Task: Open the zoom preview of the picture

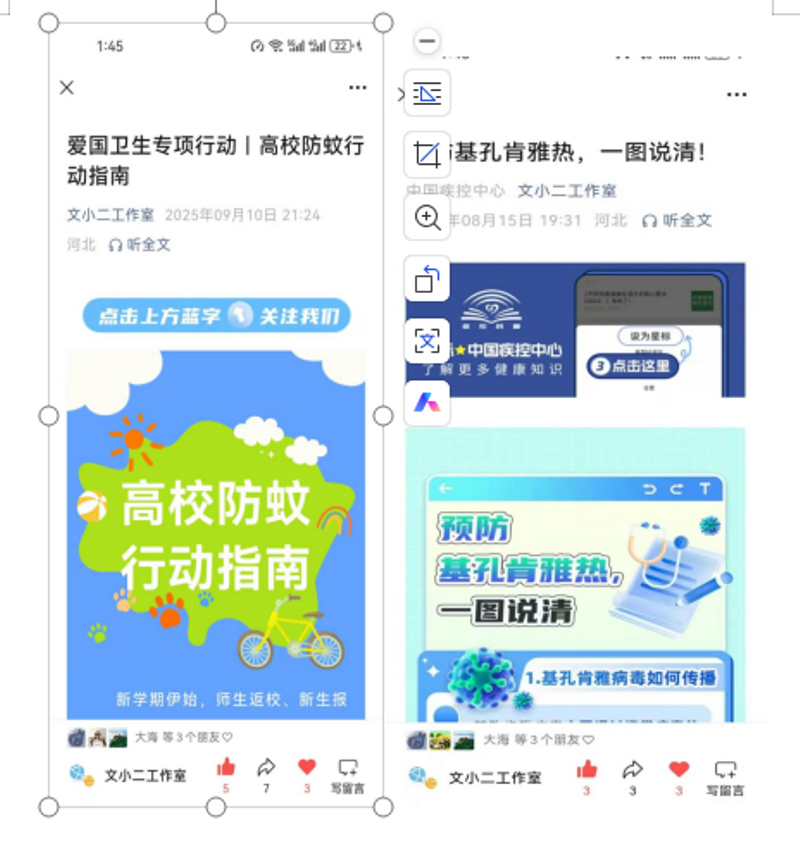Action: tap(427, 218)
